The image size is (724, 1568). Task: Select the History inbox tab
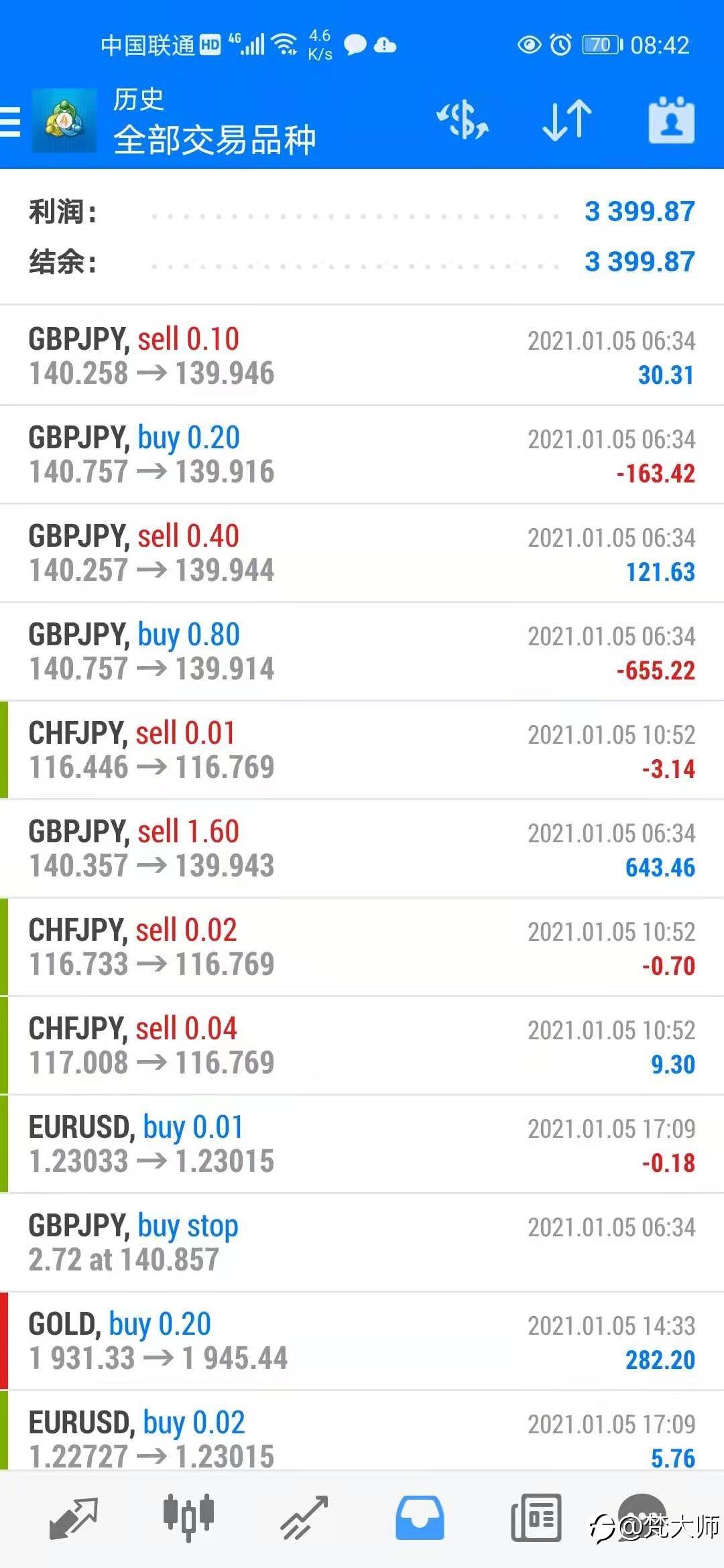coord(420,1518)
